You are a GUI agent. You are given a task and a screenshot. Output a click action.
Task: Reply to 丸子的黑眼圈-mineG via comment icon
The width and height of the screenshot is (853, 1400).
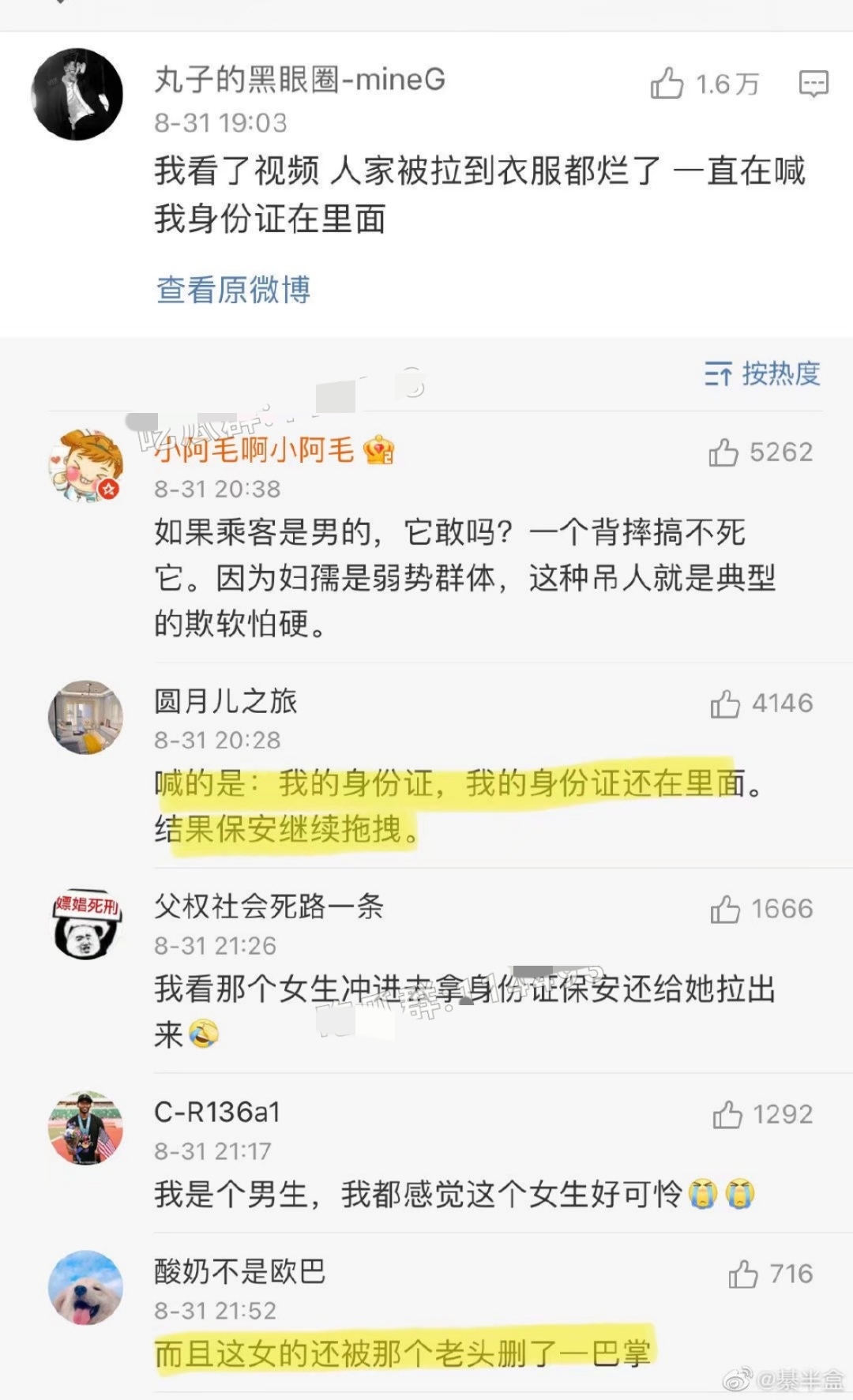click(814, 84)
